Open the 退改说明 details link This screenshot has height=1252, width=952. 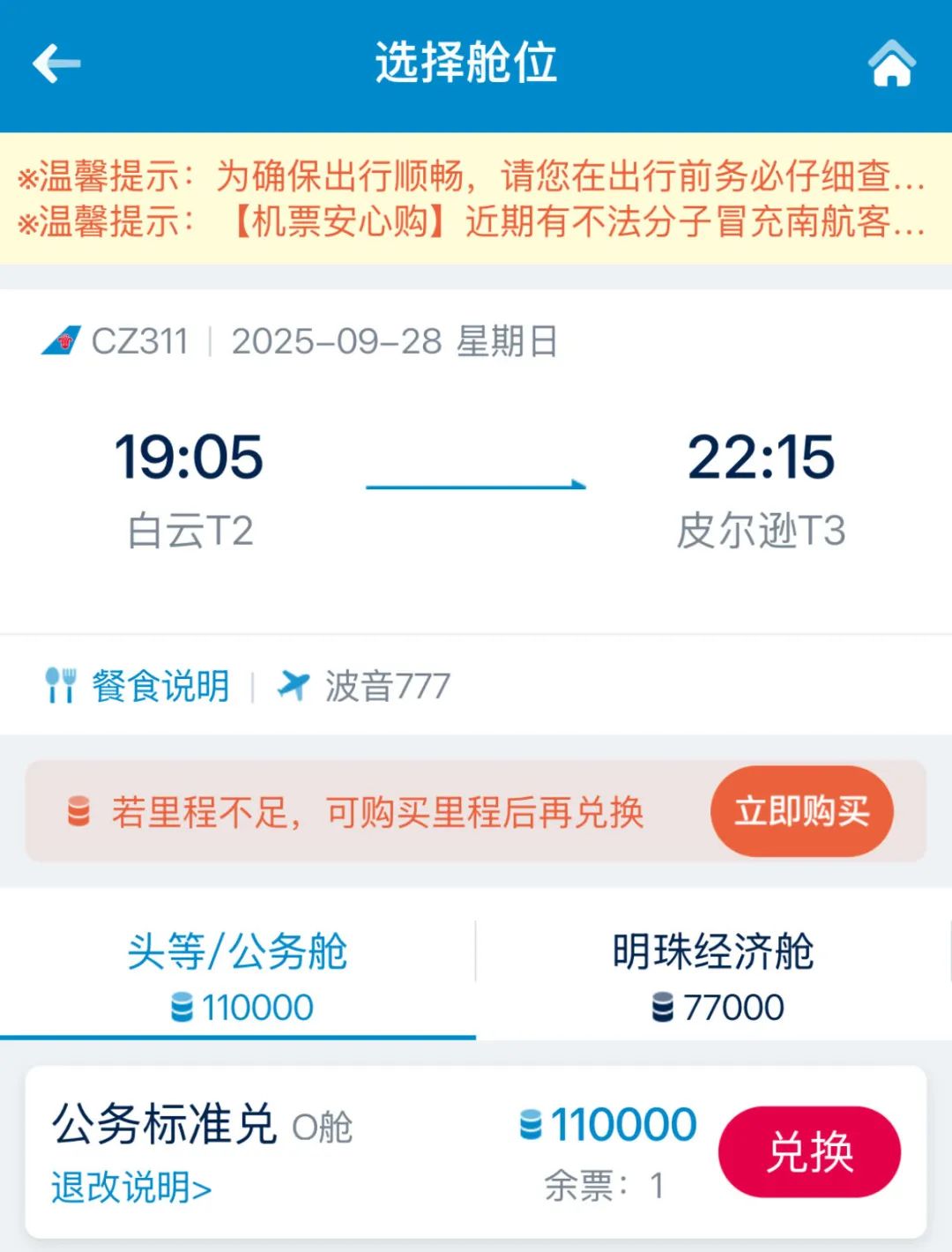(x=128, y=1189)
